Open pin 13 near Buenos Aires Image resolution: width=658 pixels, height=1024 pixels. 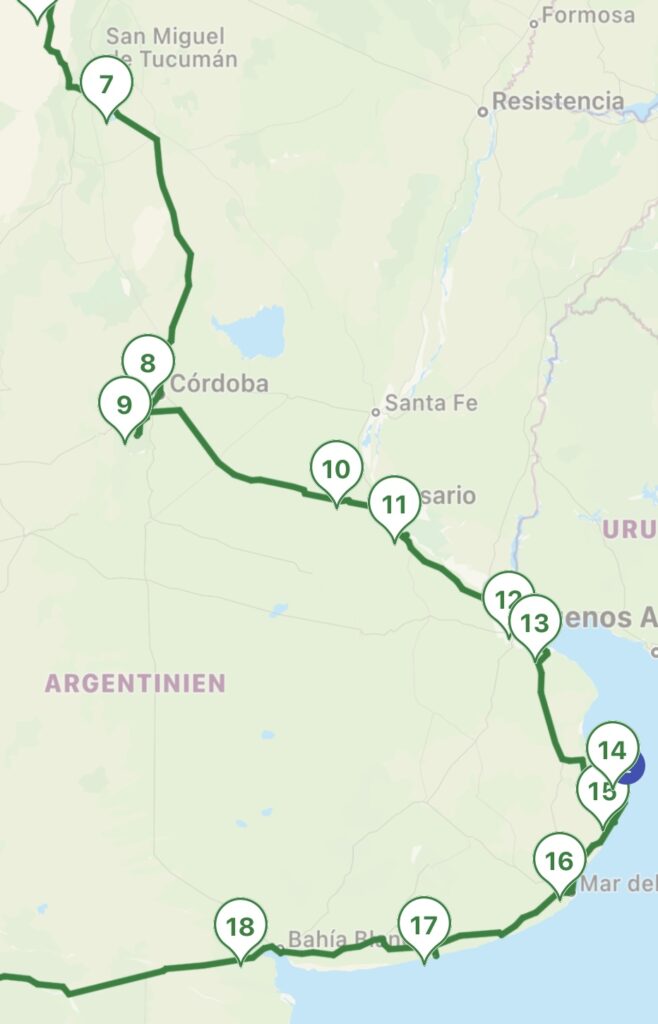tap(535, 624)
